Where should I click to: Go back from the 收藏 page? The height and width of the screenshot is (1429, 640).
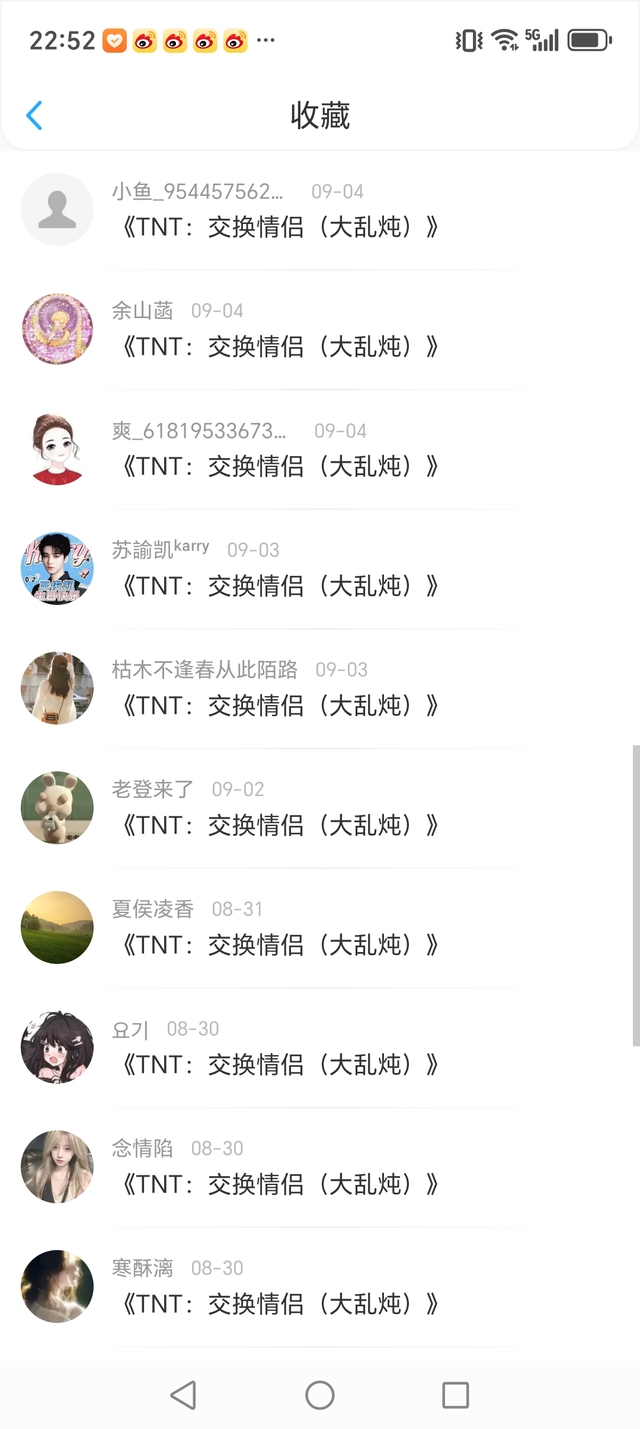coord(34,116)
